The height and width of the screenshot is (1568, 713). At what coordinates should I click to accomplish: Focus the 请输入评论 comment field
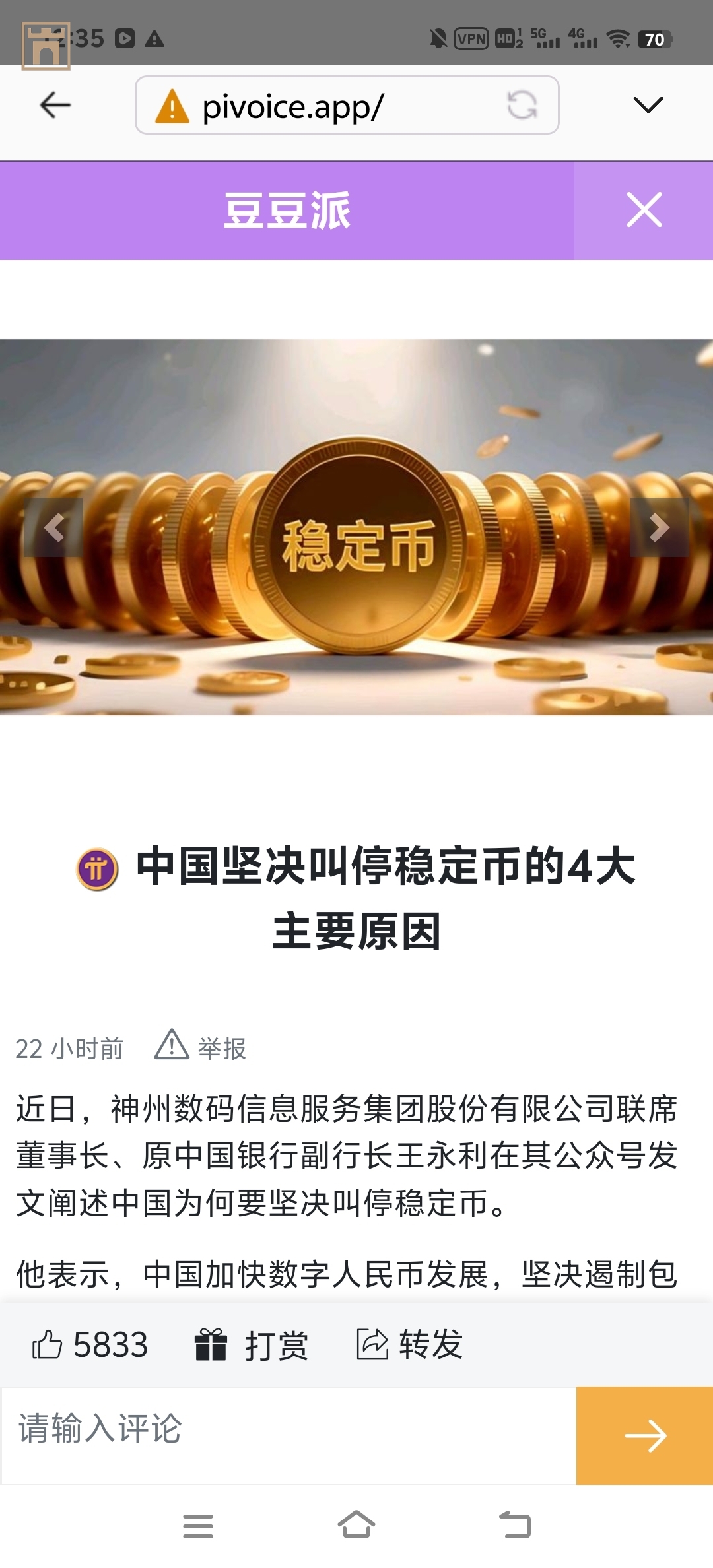pos(289,1435)
